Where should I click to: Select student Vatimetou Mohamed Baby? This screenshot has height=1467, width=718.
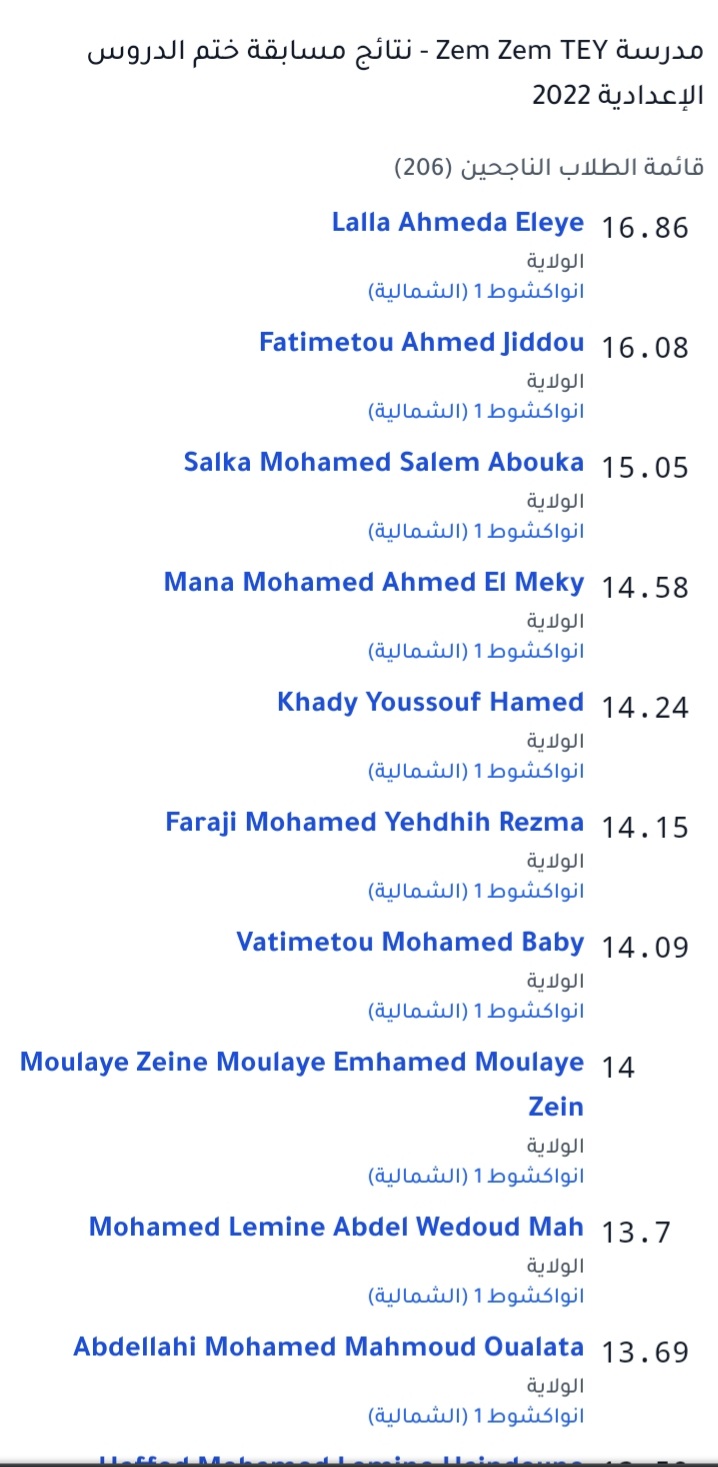(x=410, y=942)
